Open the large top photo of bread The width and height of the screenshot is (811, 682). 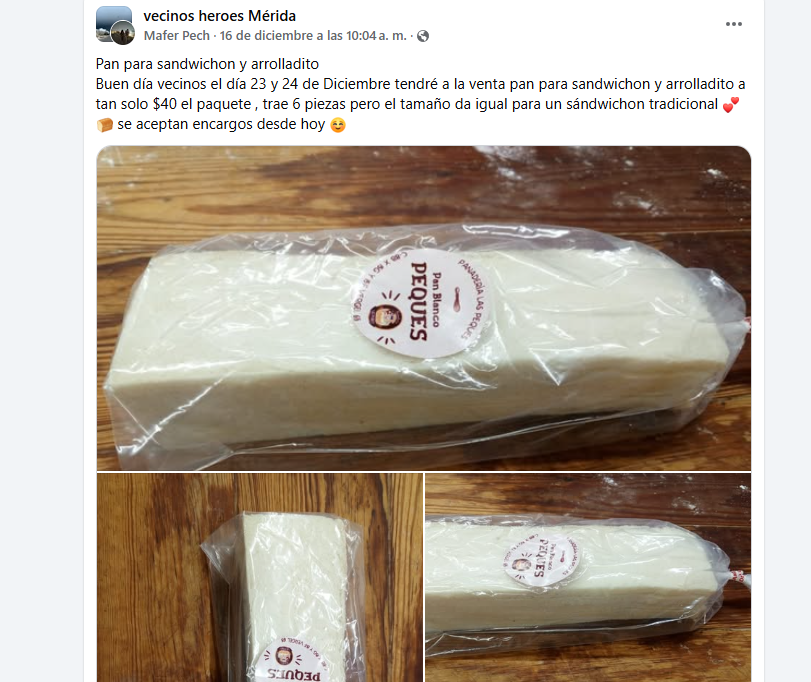423,308
